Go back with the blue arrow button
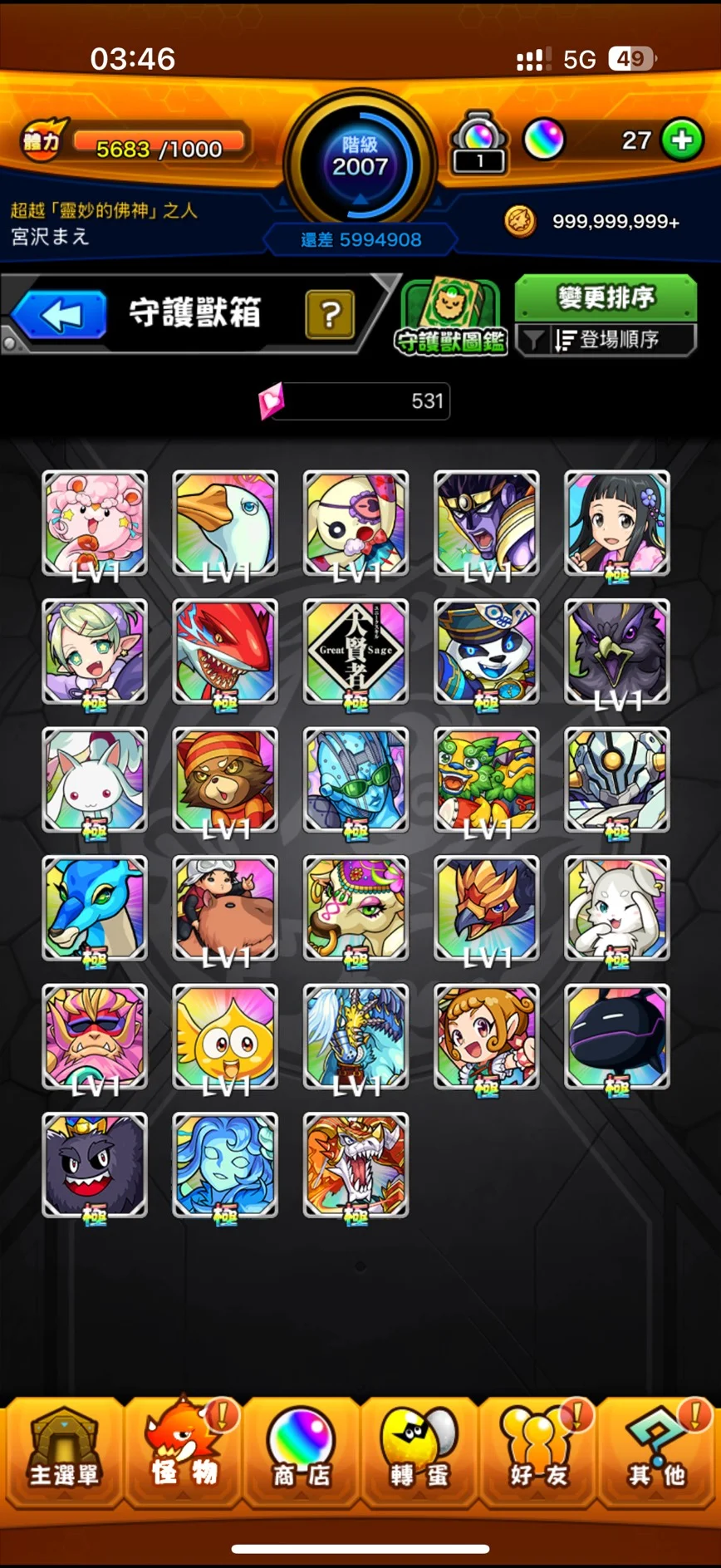The image size is (721, 1568). click(60, 315)
